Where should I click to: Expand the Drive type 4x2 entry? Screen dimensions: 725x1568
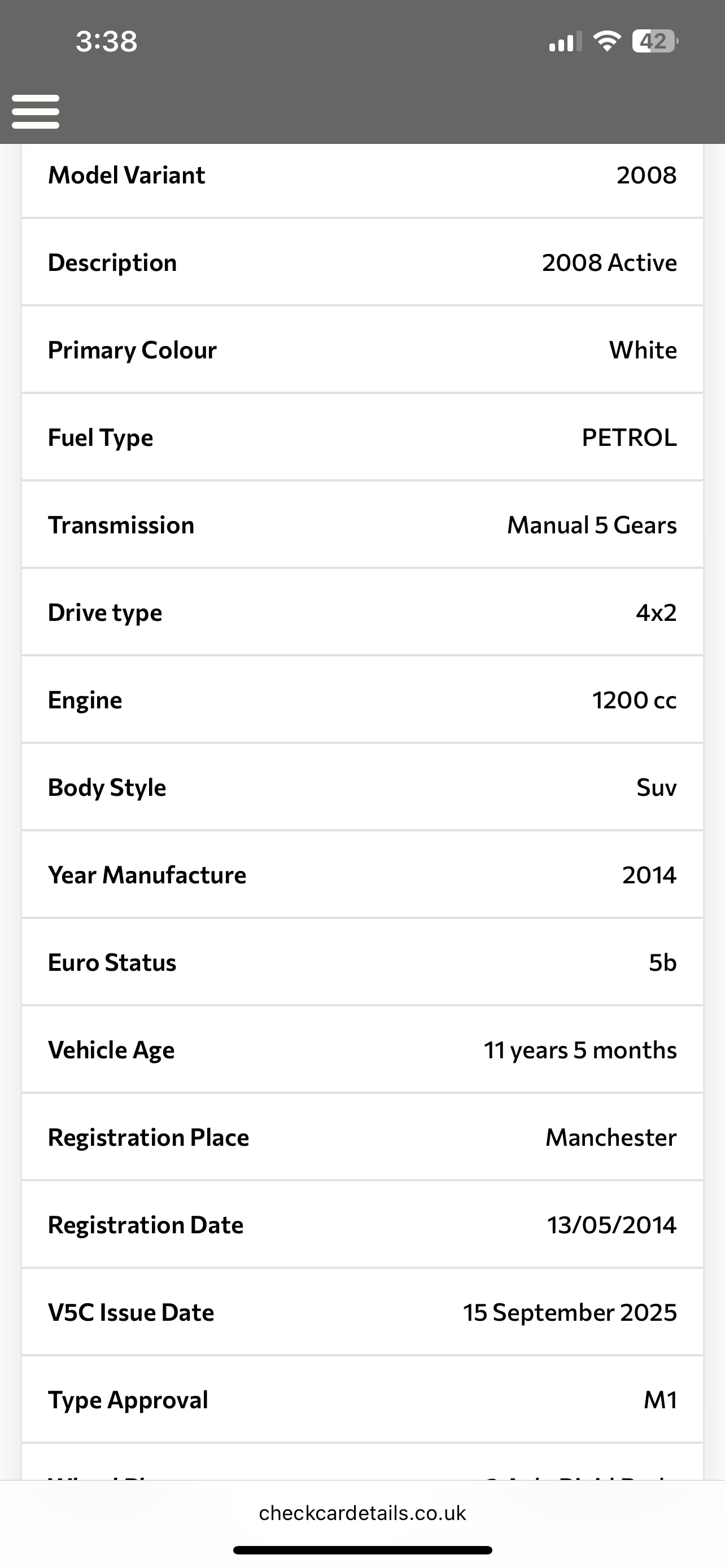[x=362, y=612]
